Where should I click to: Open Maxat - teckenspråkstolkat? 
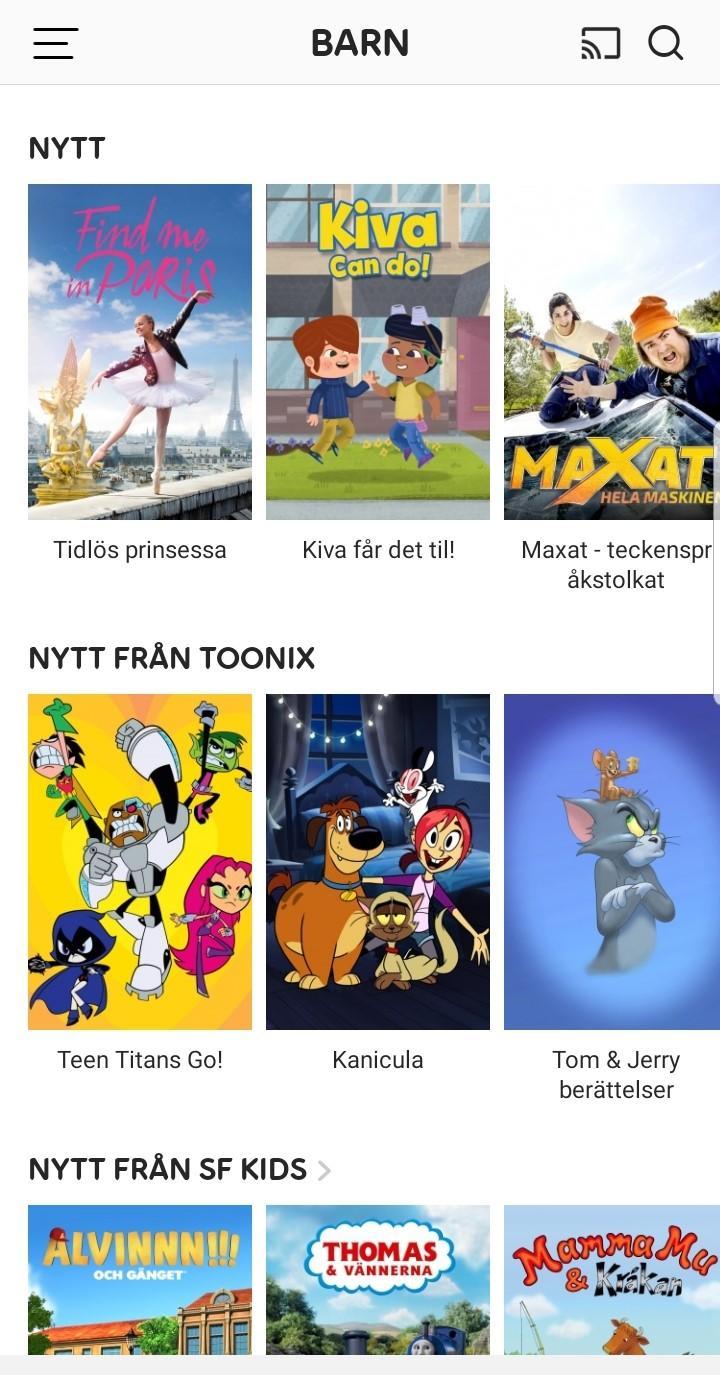[x=612, y=352]
